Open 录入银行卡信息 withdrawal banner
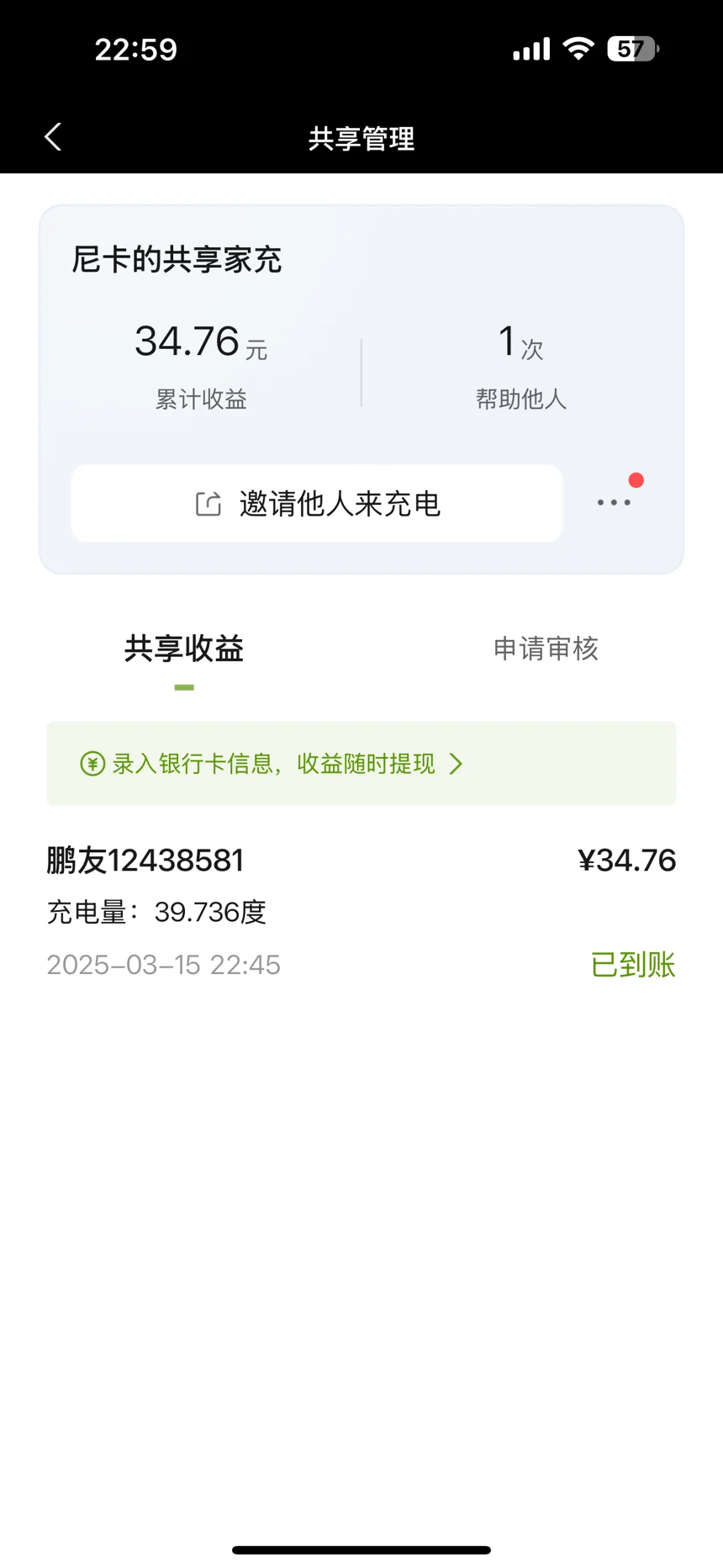 tap(361, 763)
